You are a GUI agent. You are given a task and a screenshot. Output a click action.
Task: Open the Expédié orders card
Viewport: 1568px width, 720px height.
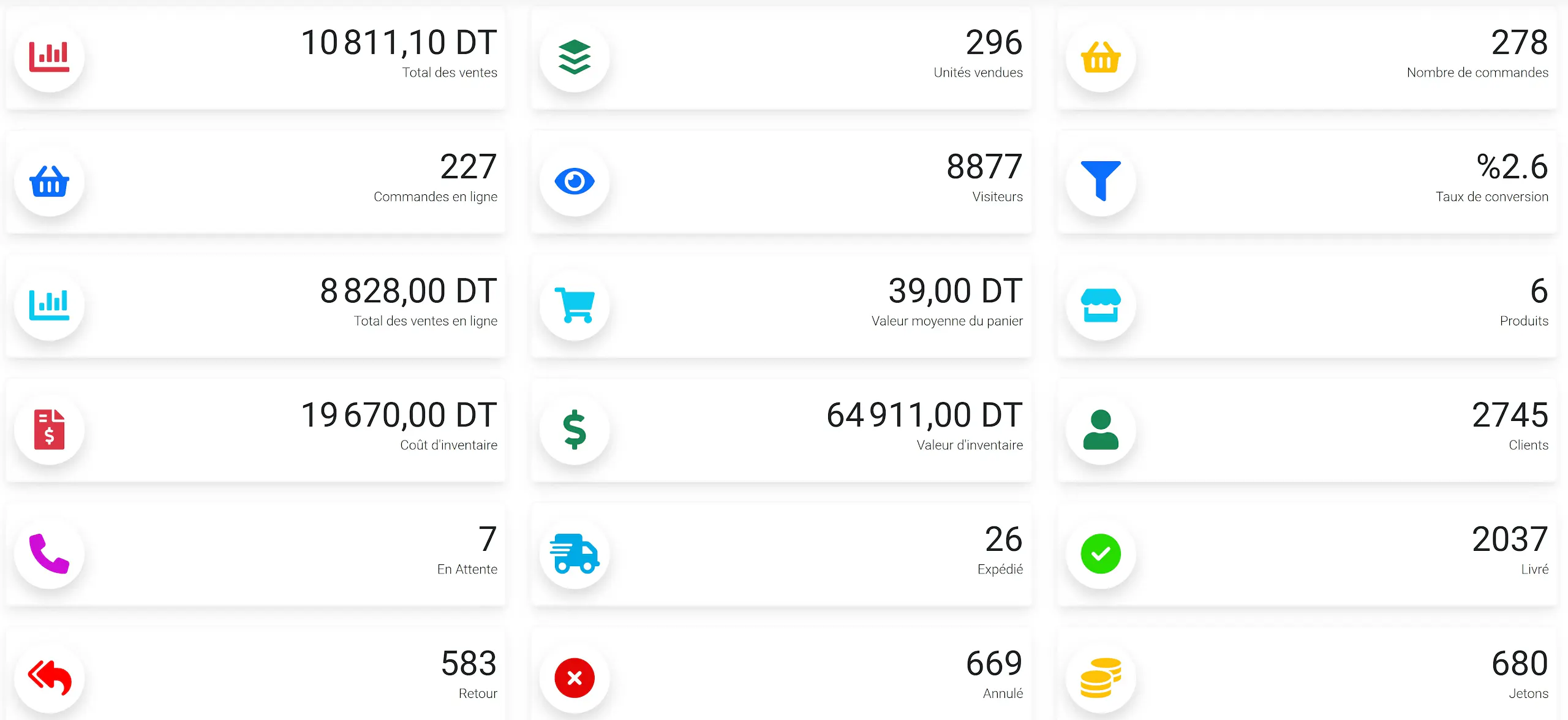click(782, 555)
